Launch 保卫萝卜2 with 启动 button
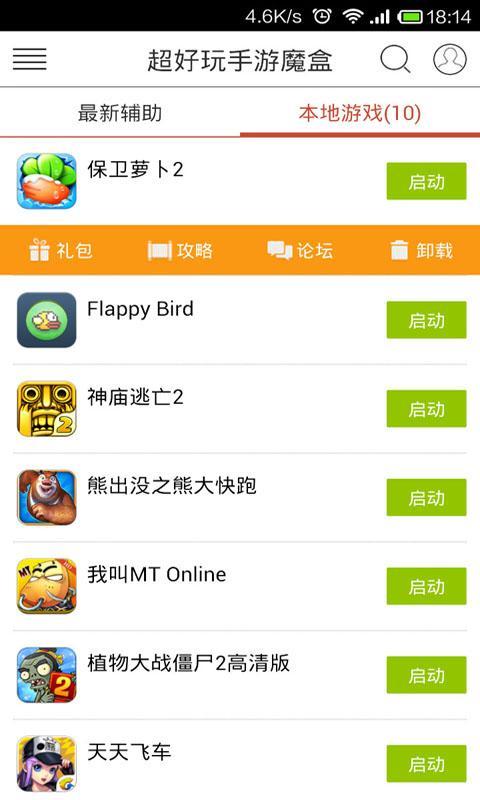The height and width of the screenshot is (800, 480). point(426,181)
